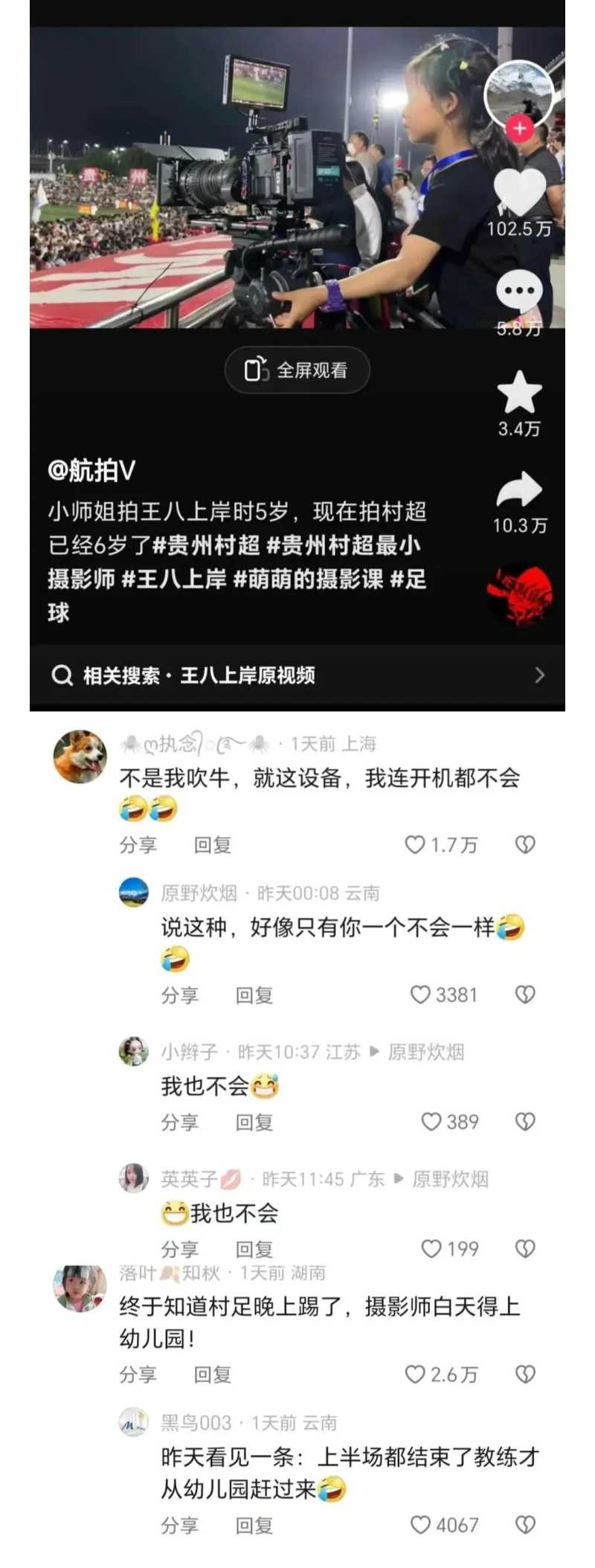Reply to 落叶知秋's comment about 幼儿园
This screenshot has width=595, height=1568.
point(213,1375)
